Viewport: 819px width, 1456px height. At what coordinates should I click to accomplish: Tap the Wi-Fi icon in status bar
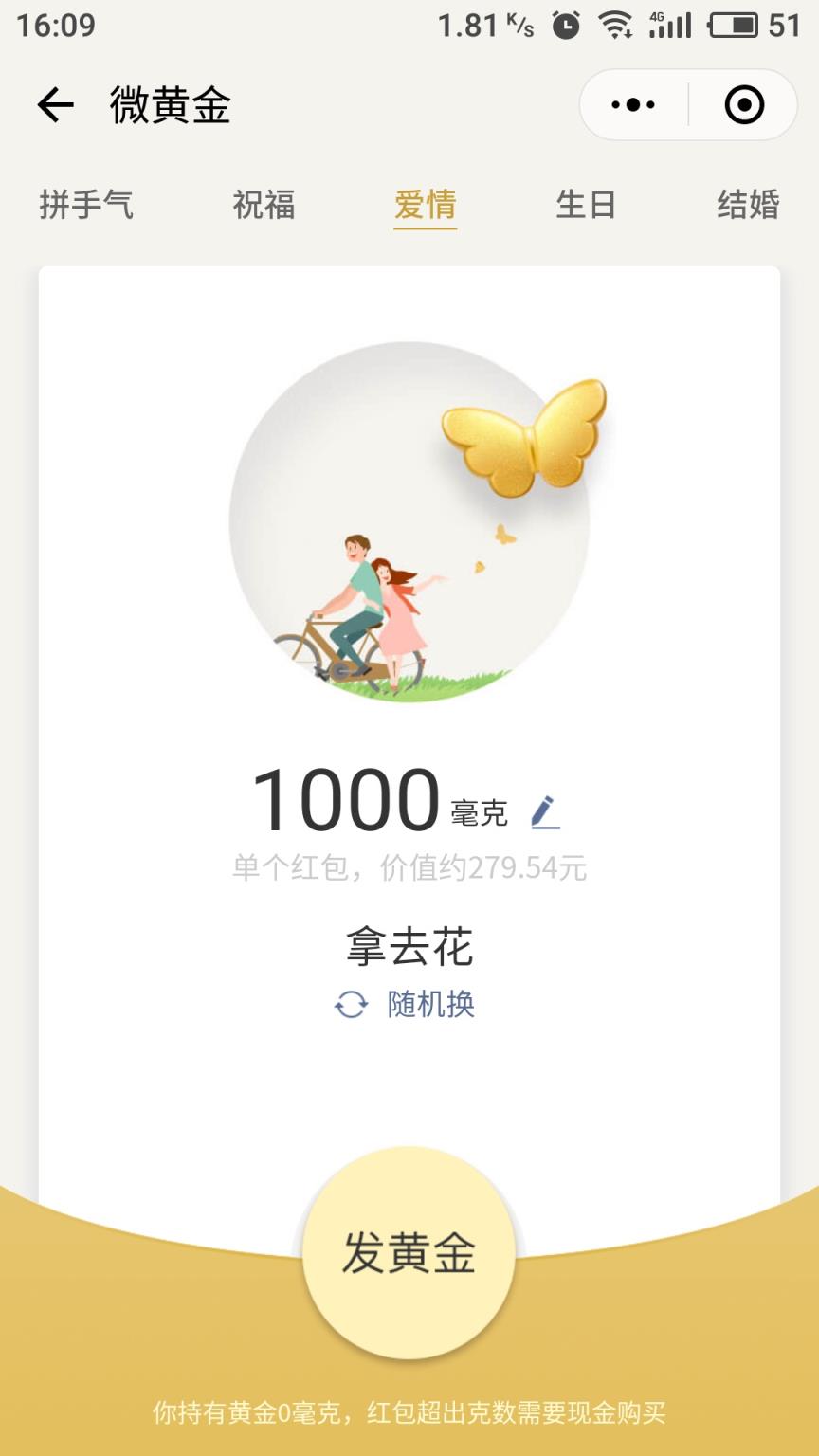click(616, 26)
